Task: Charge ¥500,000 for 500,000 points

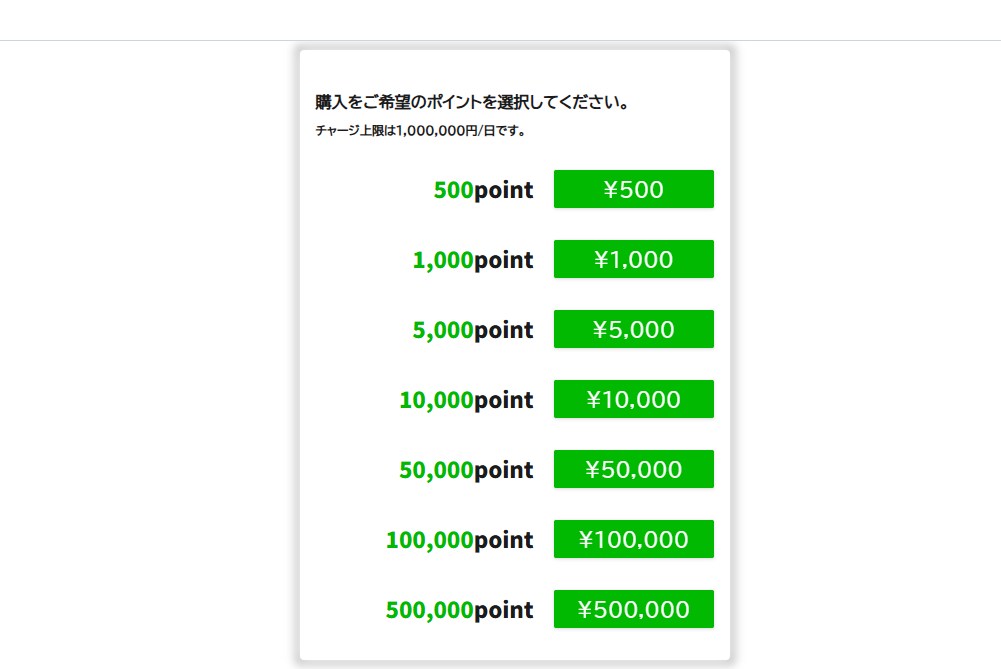Action: click(633, 609)
